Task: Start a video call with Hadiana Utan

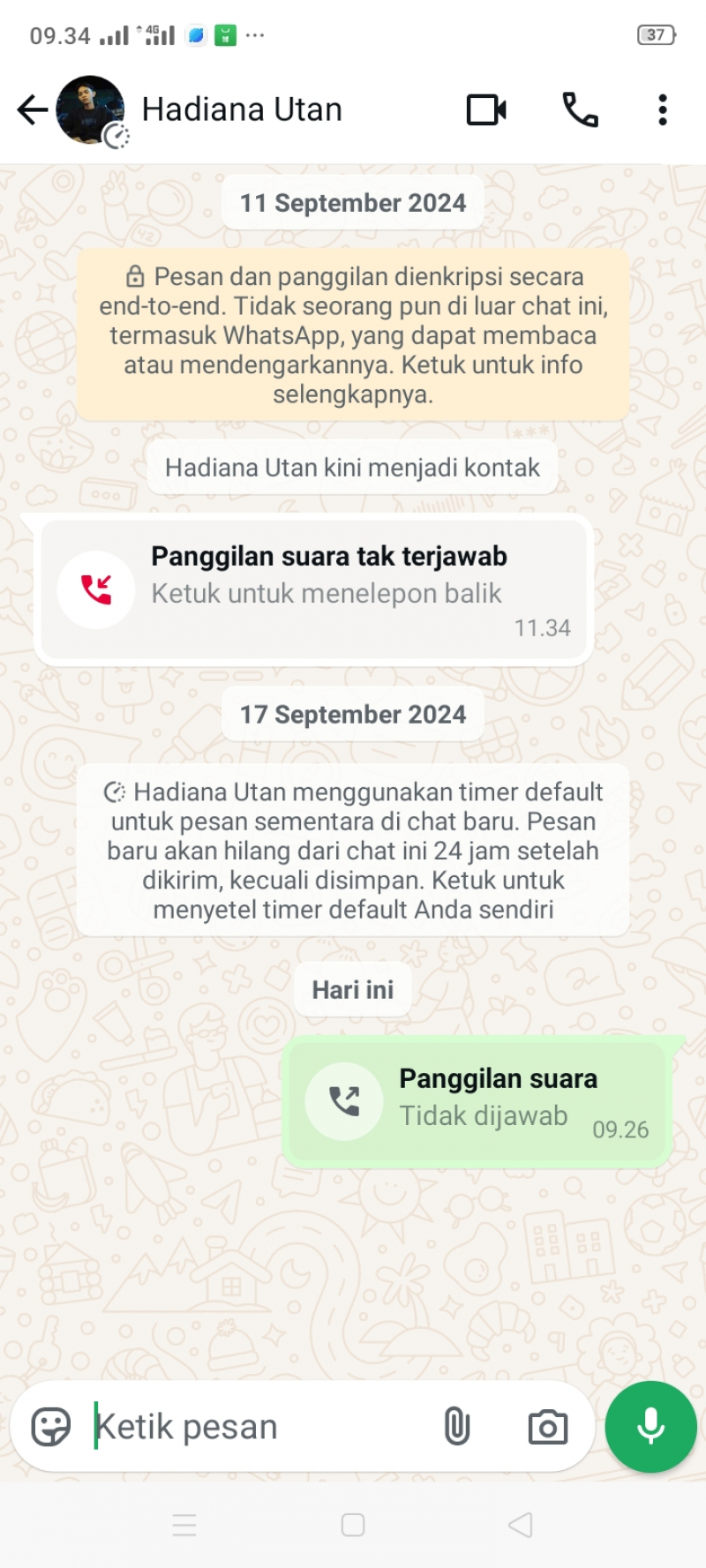Action: 486,110
